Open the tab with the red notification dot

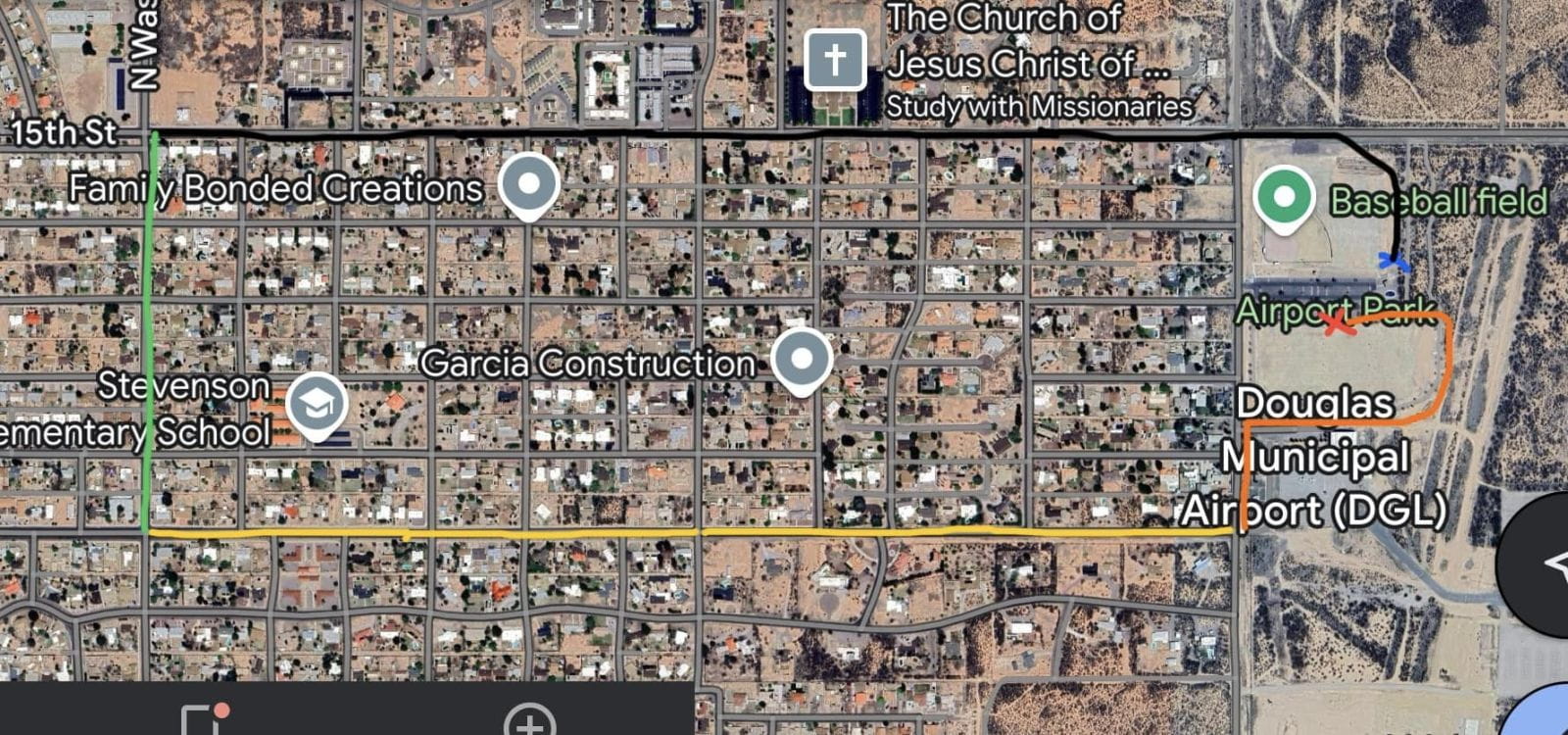[x=203, y=720]
